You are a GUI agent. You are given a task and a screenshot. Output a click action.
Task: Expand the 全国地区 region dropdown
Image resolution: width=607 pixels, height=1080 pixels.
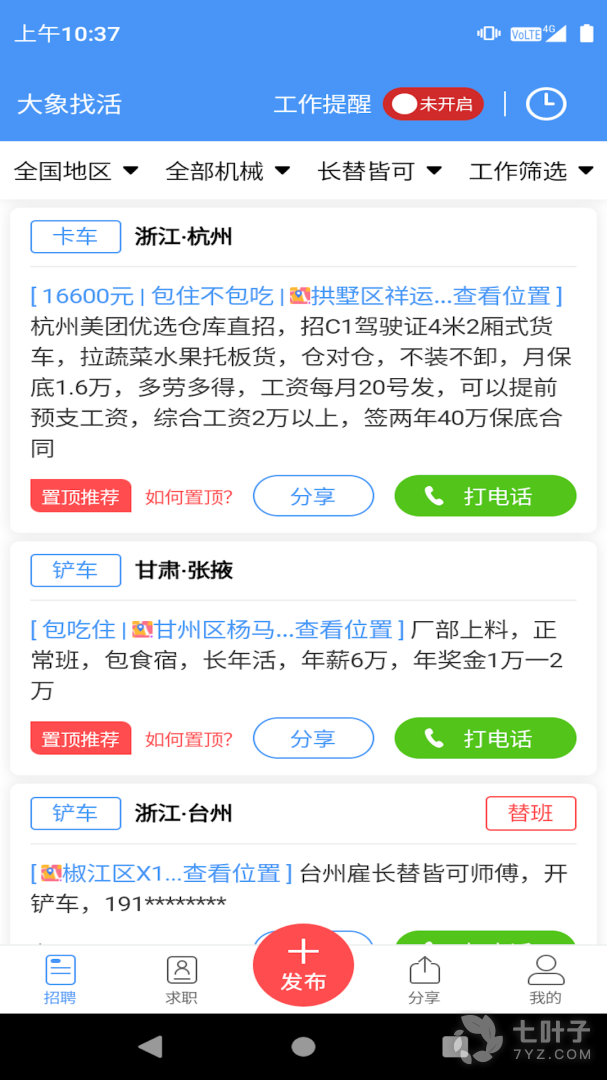pos(76,171)
